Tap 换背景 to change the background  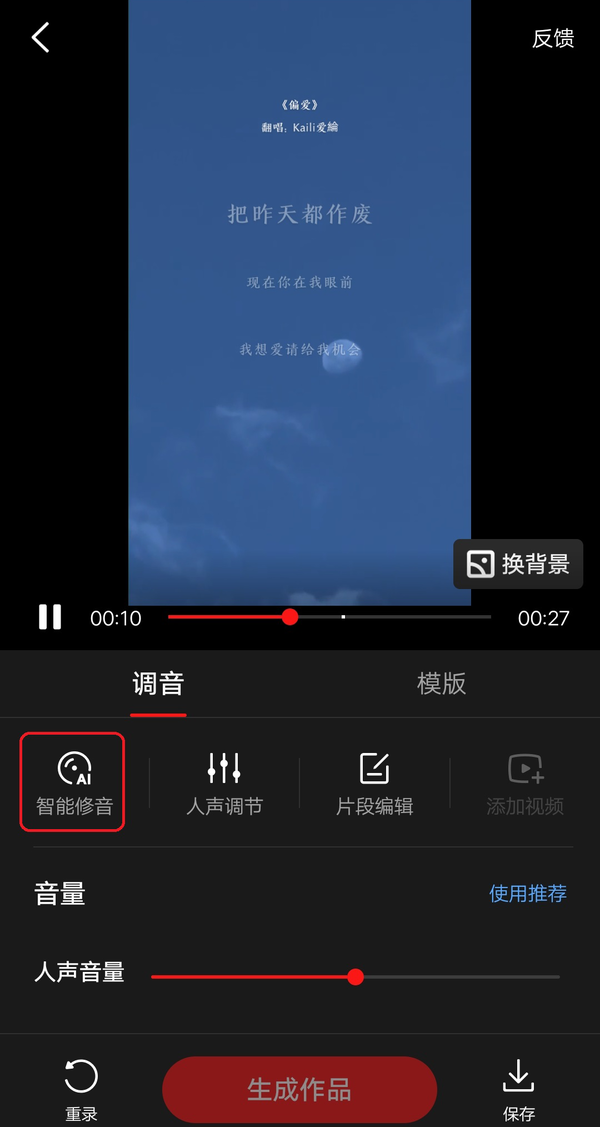[518, 564]
